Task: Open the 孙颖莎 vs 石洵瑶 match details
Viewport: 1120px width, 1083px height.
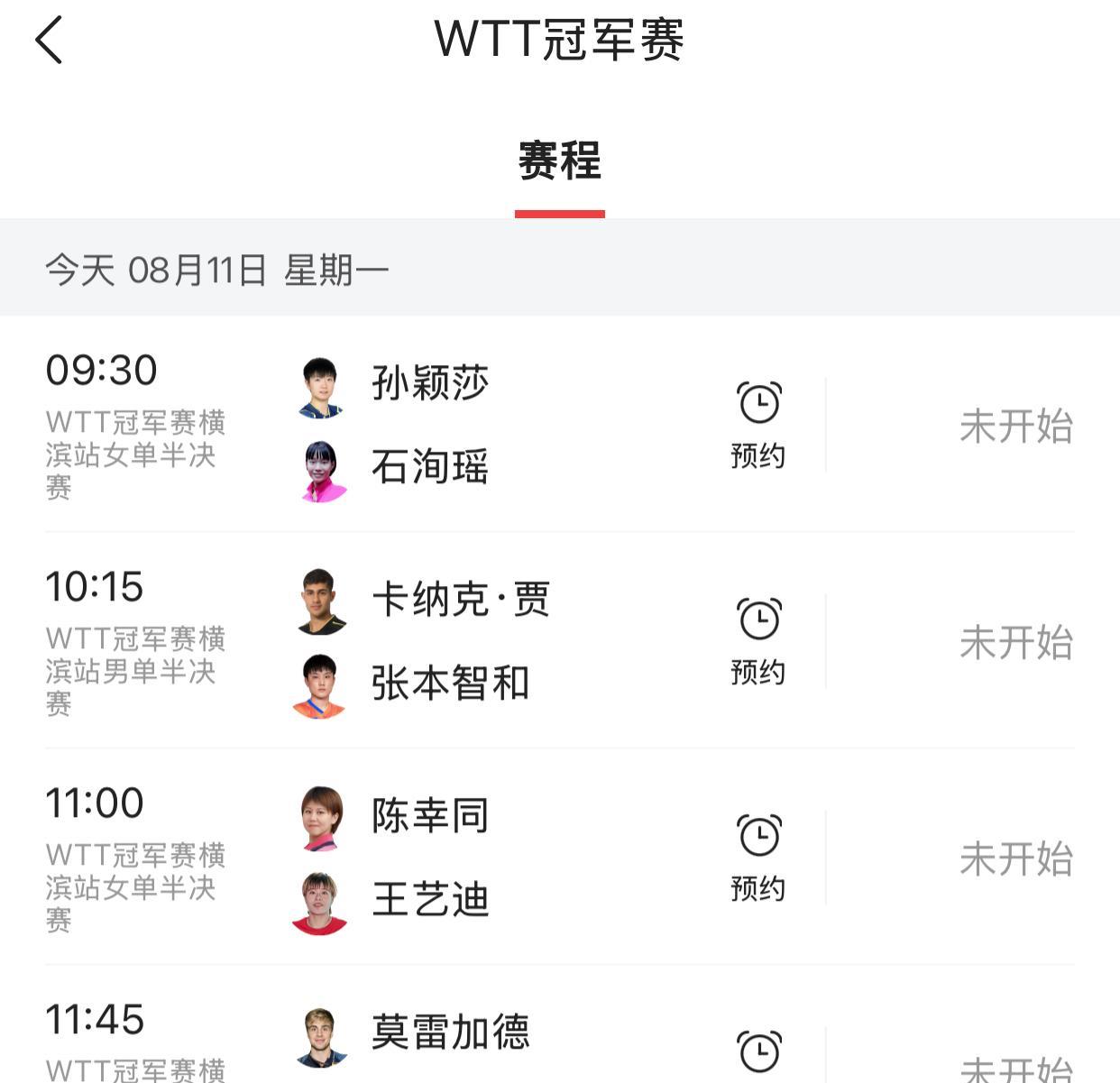Action: [x=559, y=425]
